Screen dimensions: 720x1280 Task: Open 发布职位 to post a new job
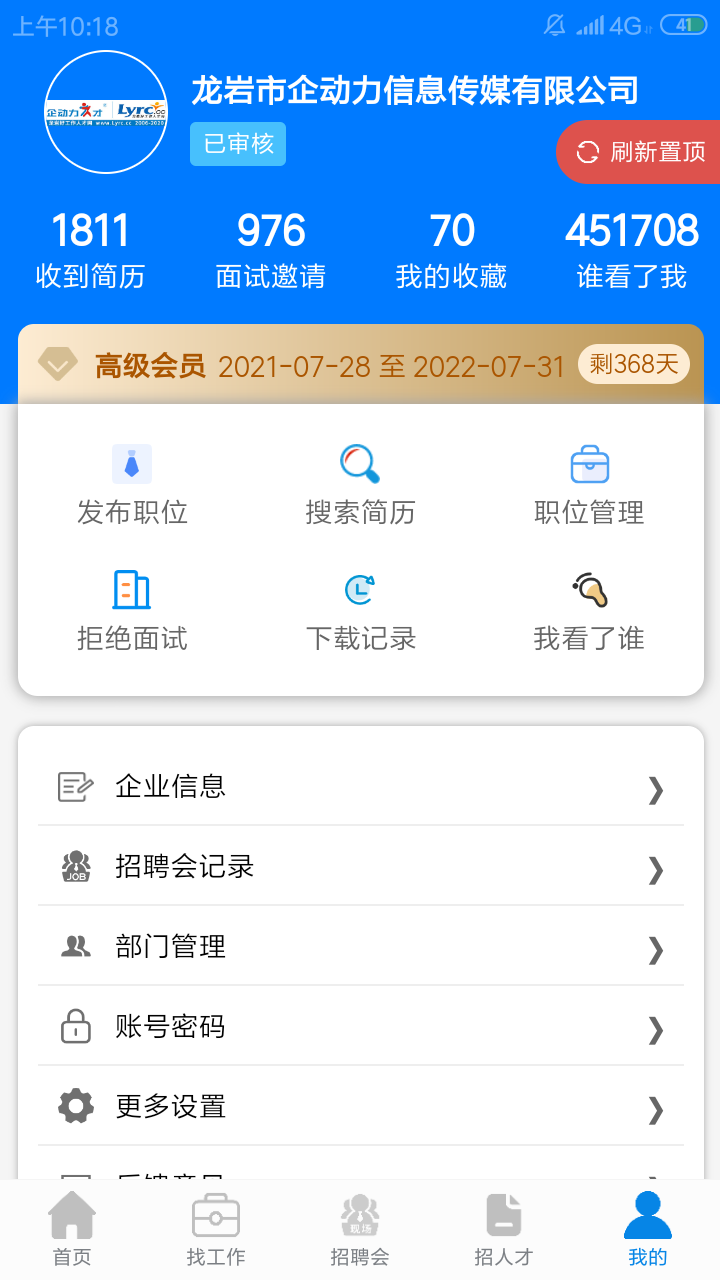[x=131, y=480]
